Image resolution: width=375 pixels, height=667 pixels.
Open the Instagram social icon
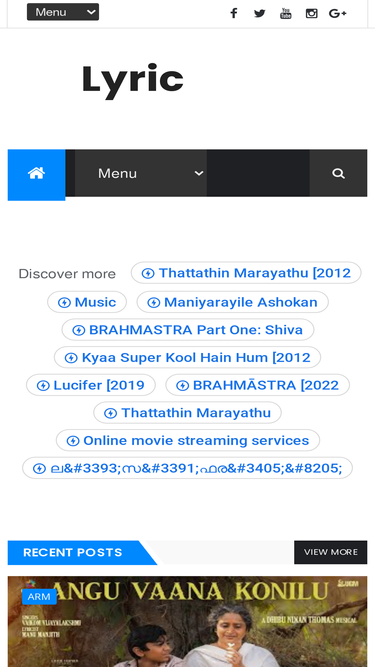pos(311,13)
